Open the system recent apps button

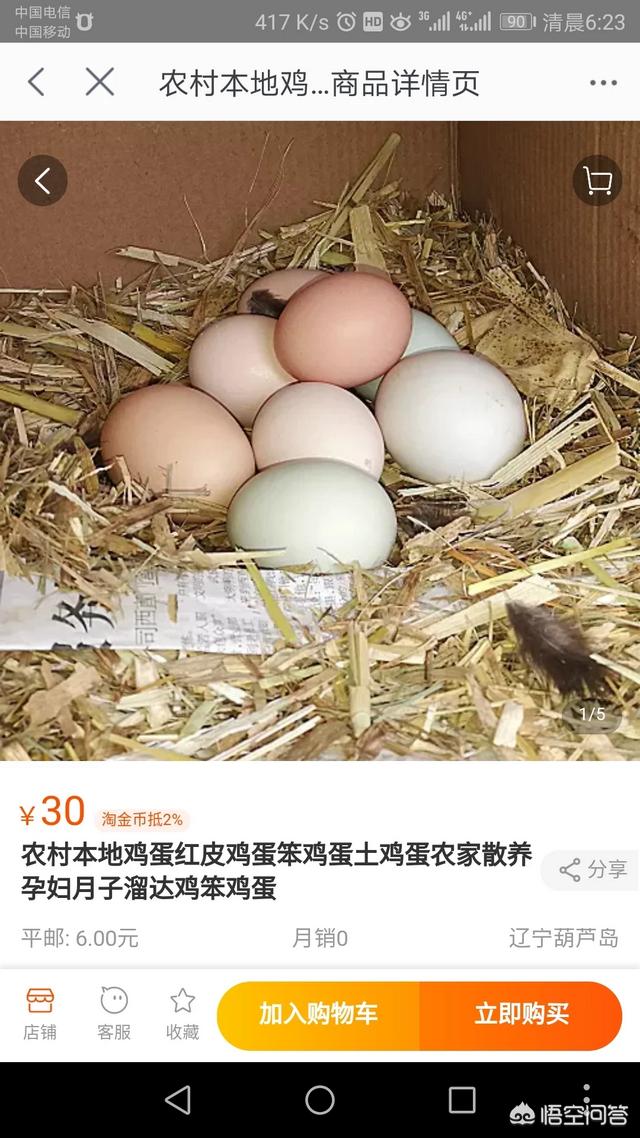[x=462, y=1100]
